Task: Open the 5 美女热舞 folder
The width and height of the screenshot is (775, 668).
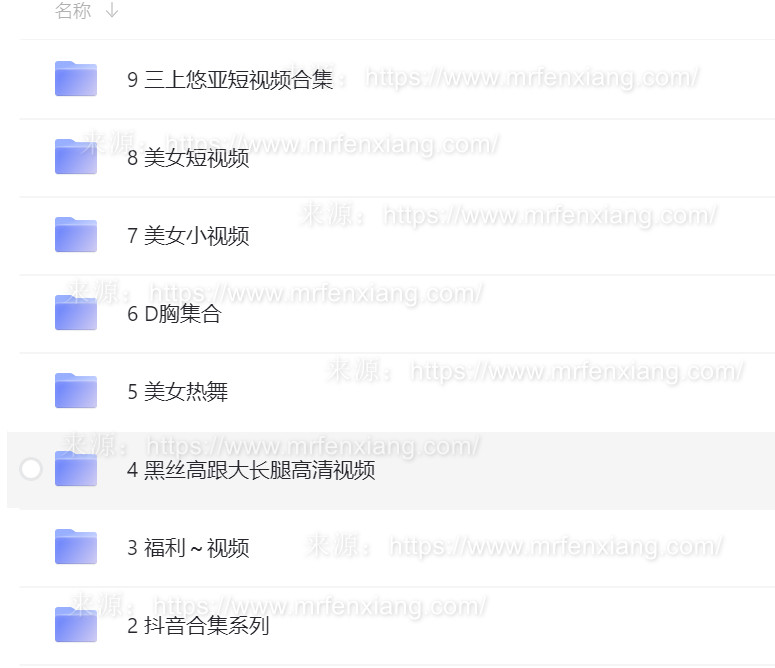Action: point(178,392)
